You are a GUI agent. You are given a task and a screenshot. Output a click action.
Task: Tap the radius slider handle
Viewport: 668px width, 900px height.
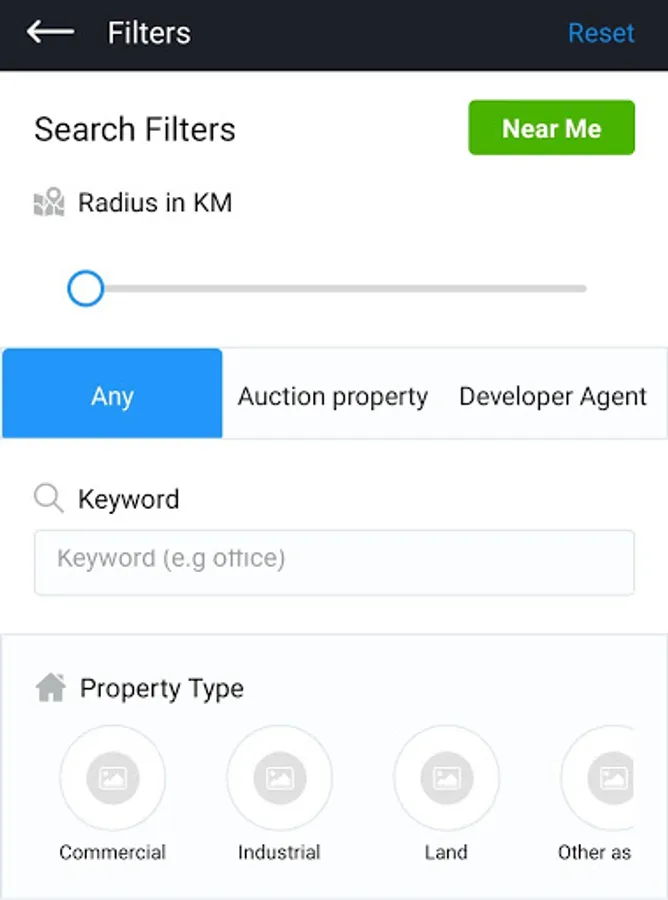(86, 289)
